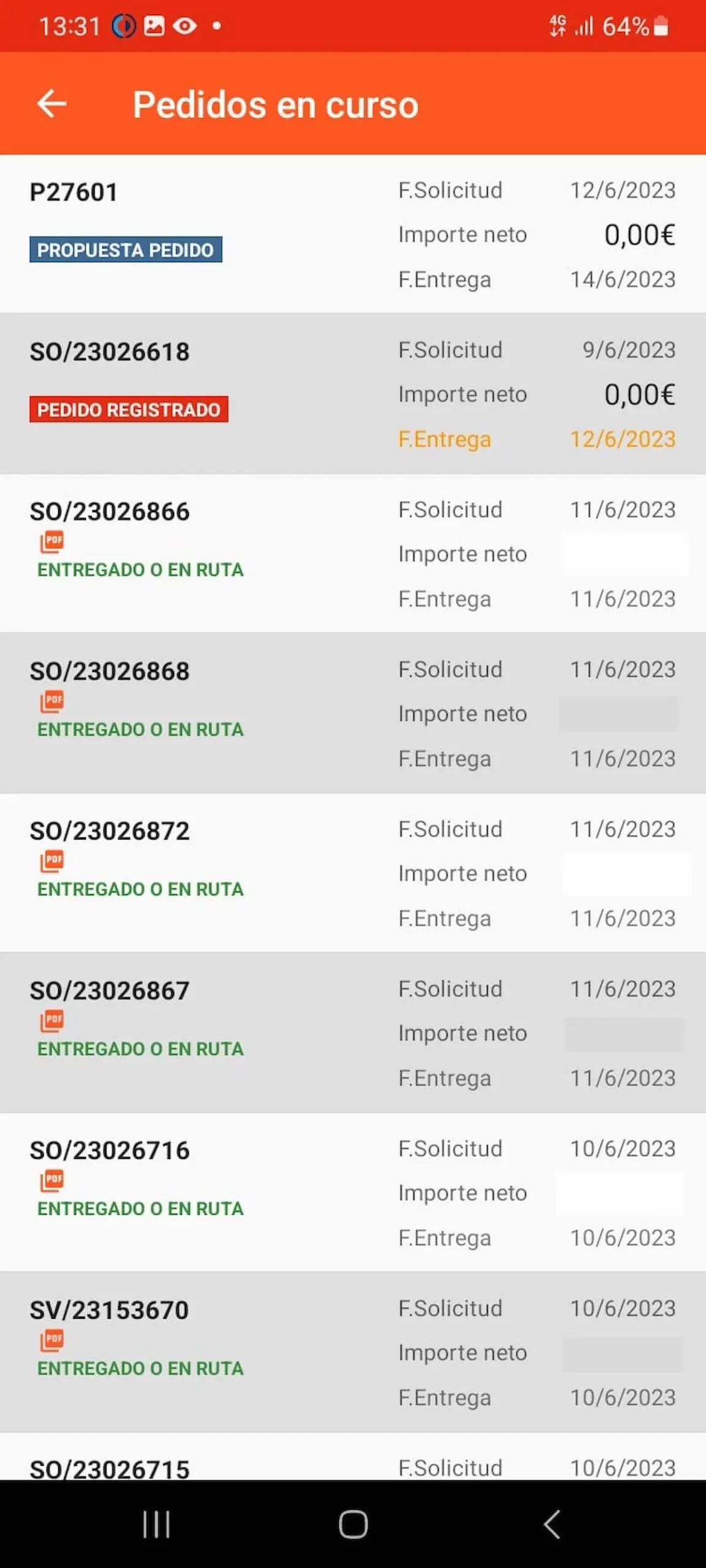
Task: View the PDF for order SO/23026867
Action: click(53, 1021)
